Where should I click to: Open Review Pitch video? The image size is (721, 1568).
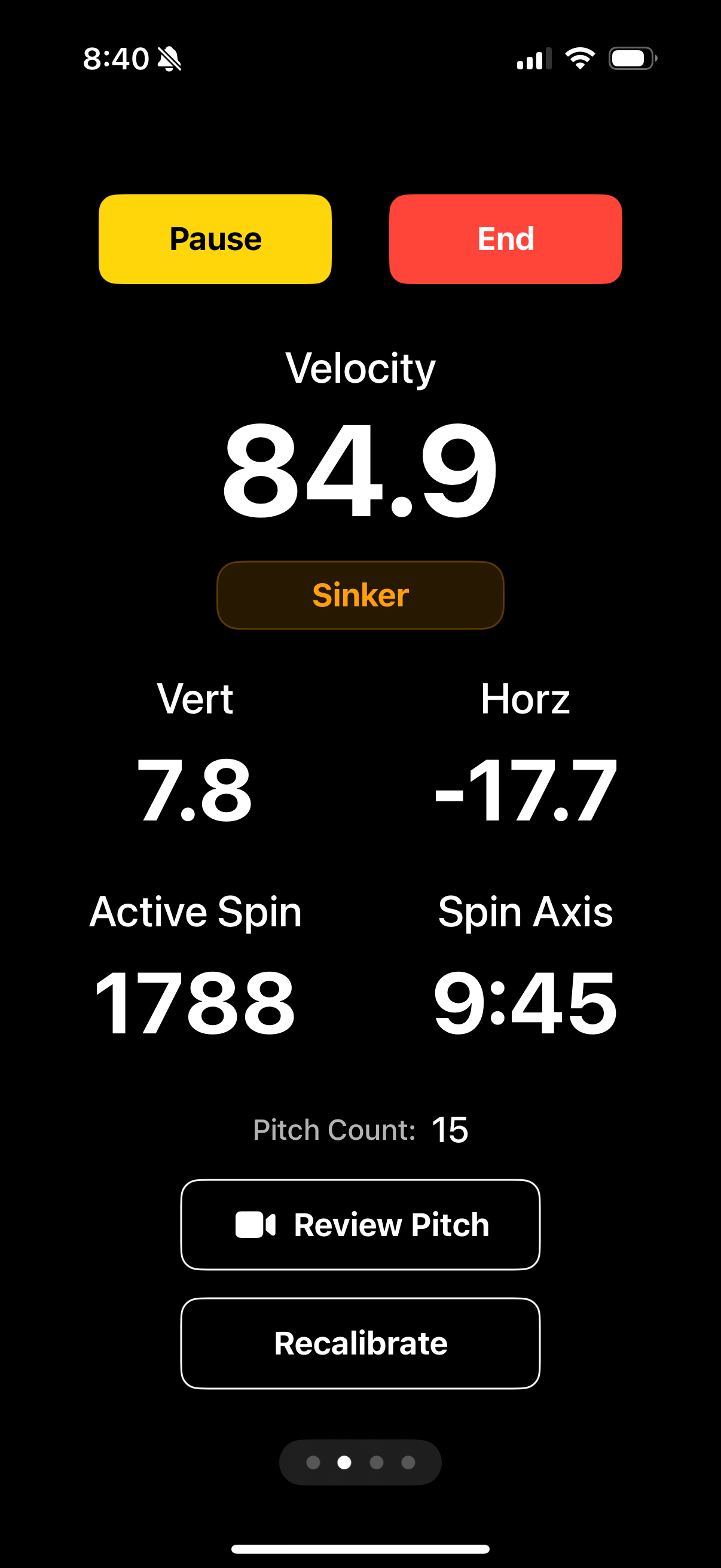pyautogui.click(x=360, y=1224)
